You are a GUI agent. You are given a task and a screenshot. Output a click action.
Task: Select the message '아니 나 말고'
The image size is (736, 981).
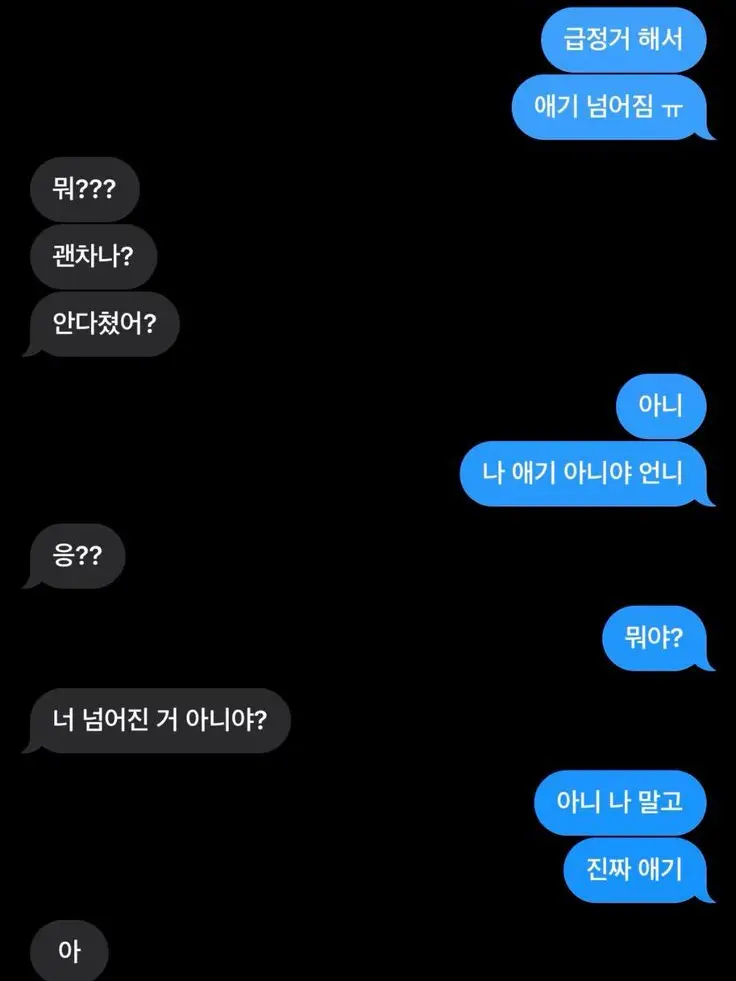(620, 802)
